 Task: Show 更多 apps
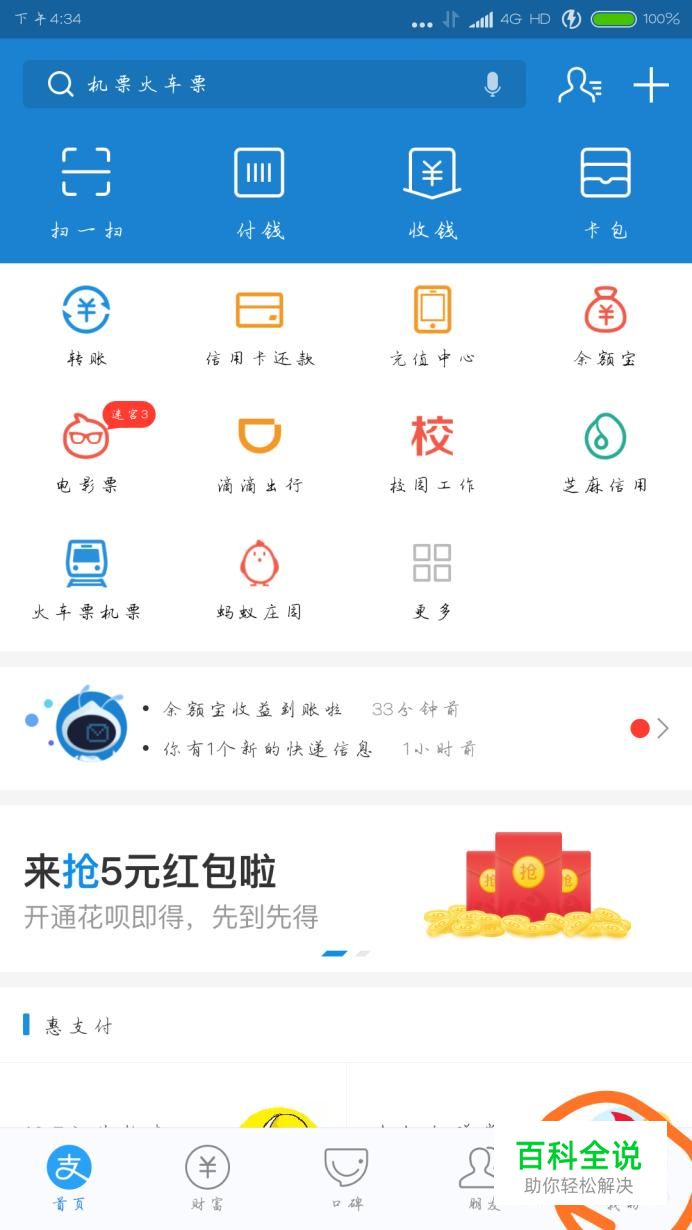coord(432,579)
